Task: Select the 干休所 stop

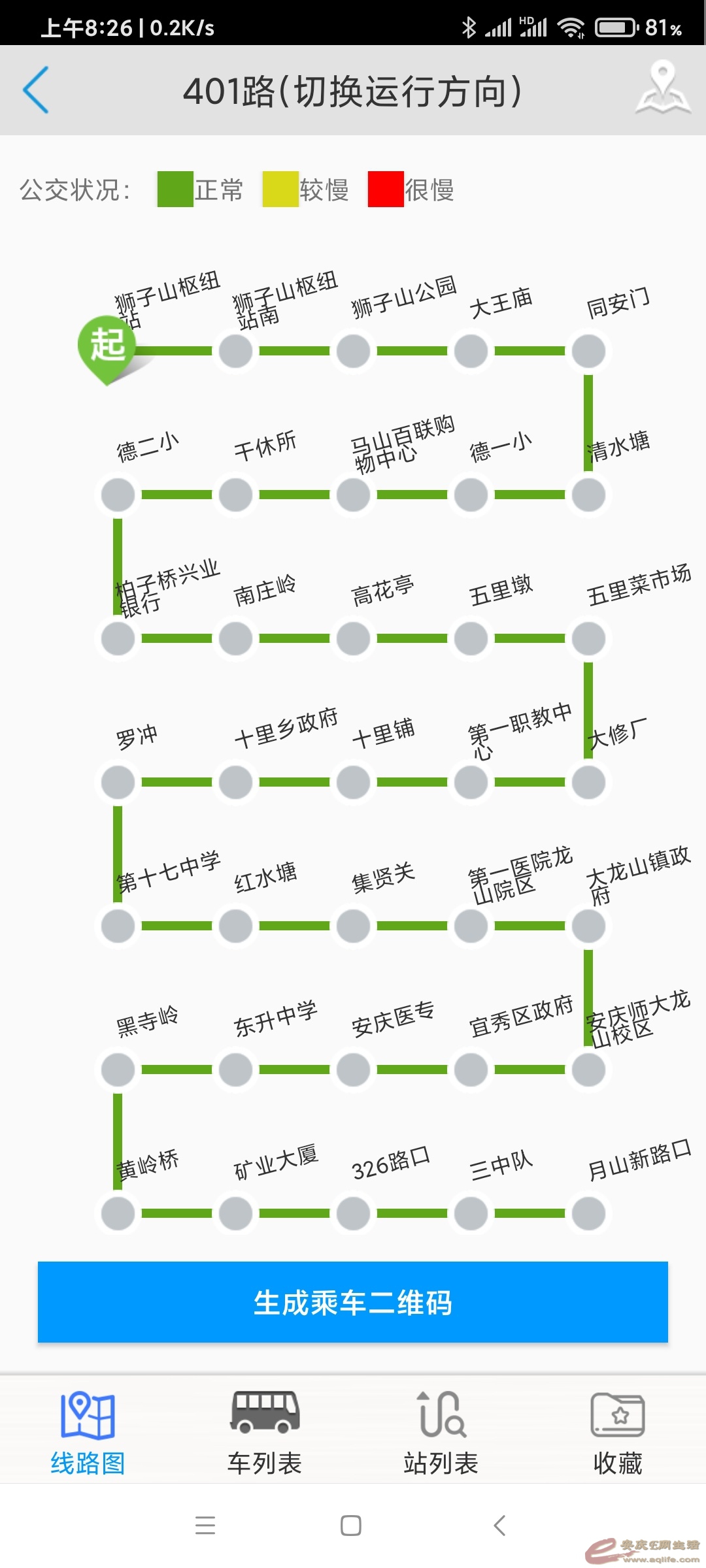Action: [x=235, y=495]
